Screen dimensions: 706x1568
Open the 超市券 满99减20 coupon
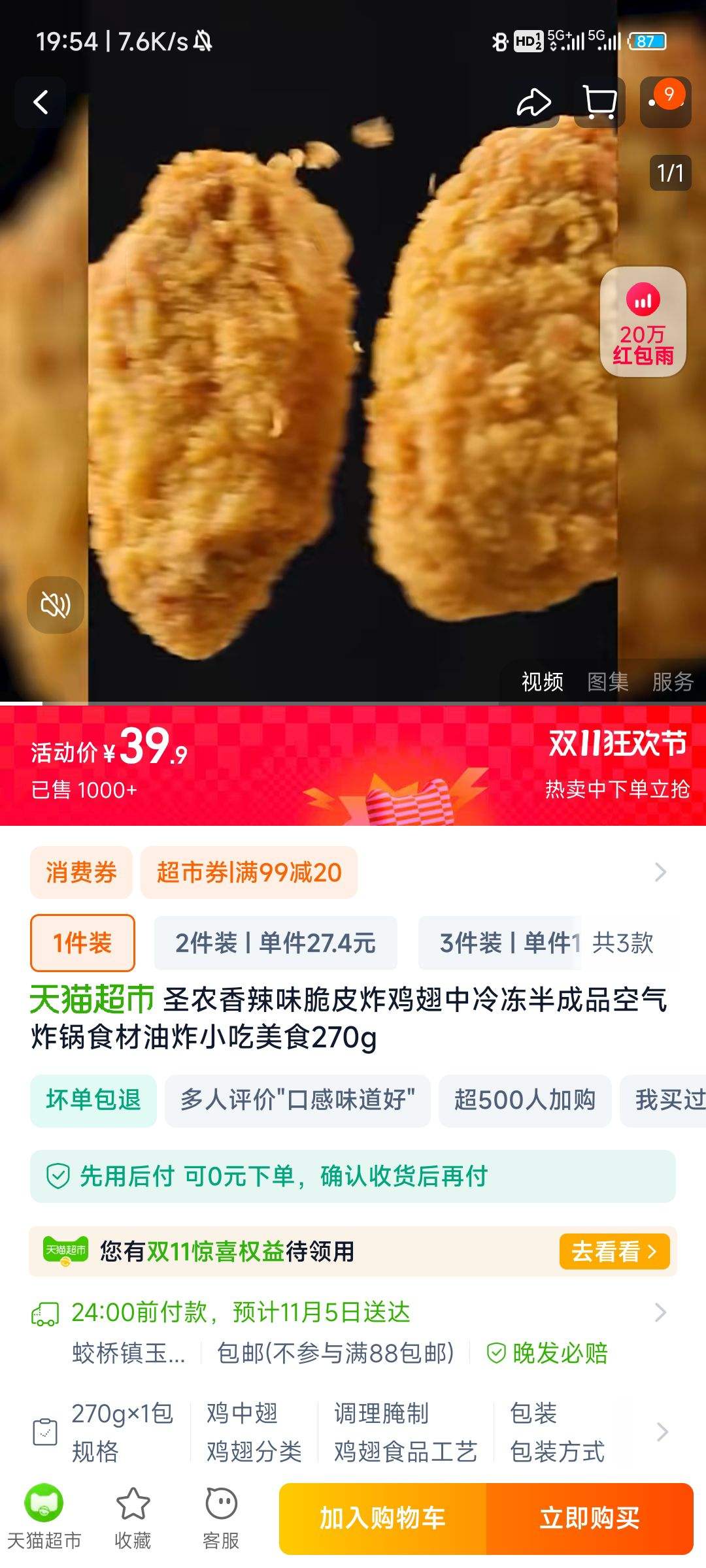coord(249,873)
